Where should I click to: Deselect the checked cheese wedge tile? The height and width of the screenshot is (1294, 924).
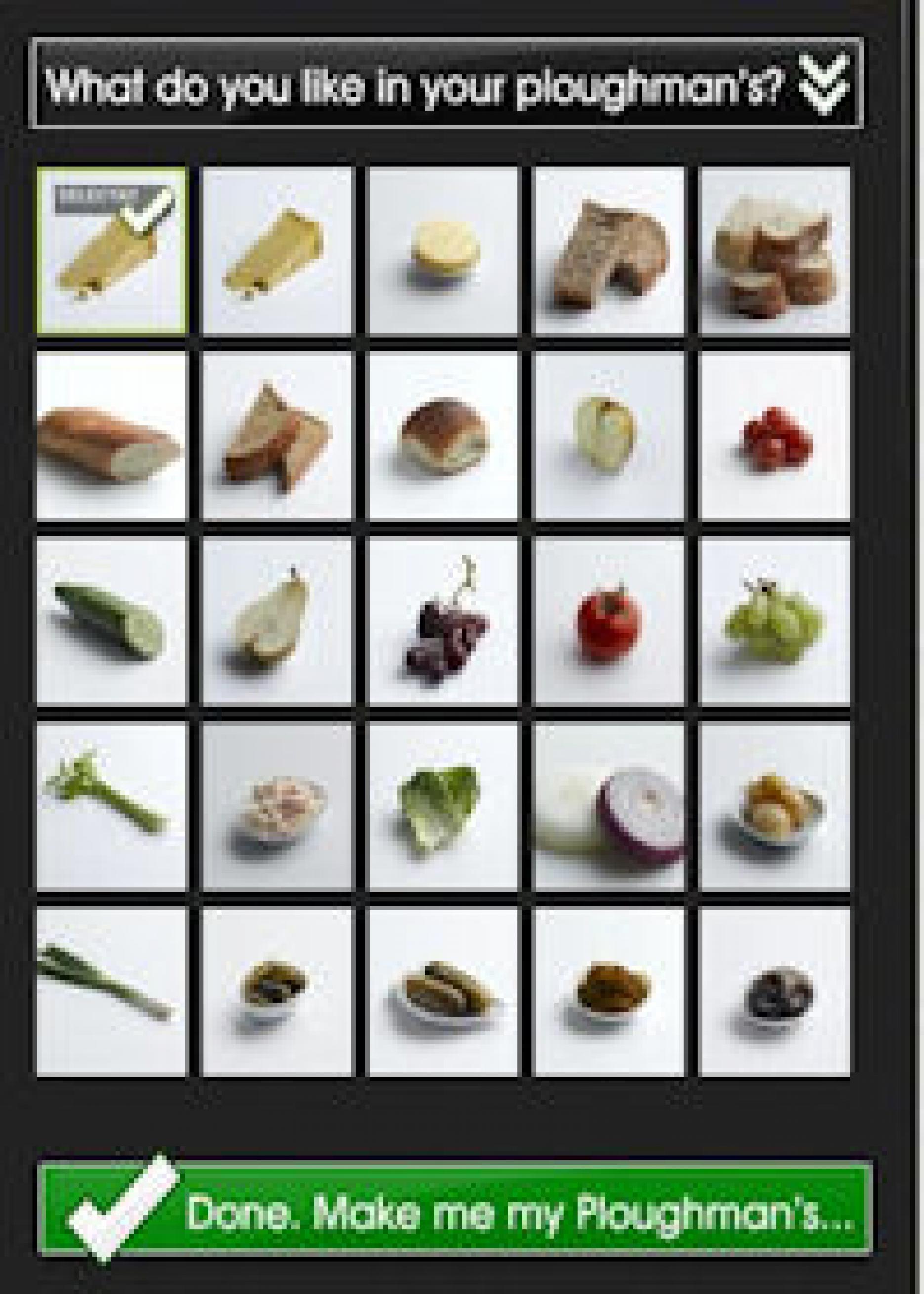(x=112, y=250)
